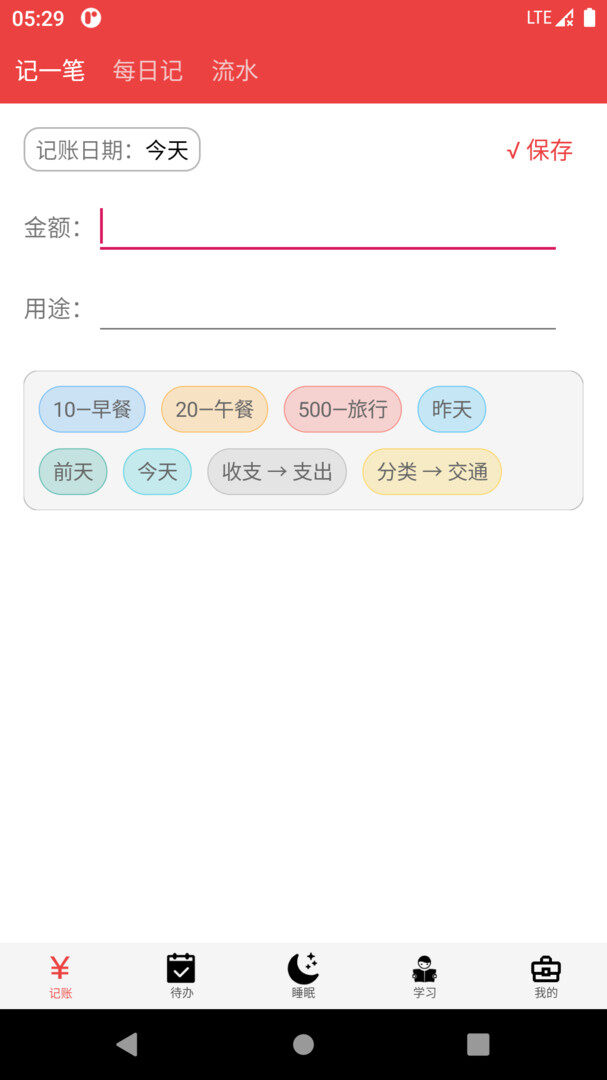Tap the 保存 button to save entry

click(539, 149)
